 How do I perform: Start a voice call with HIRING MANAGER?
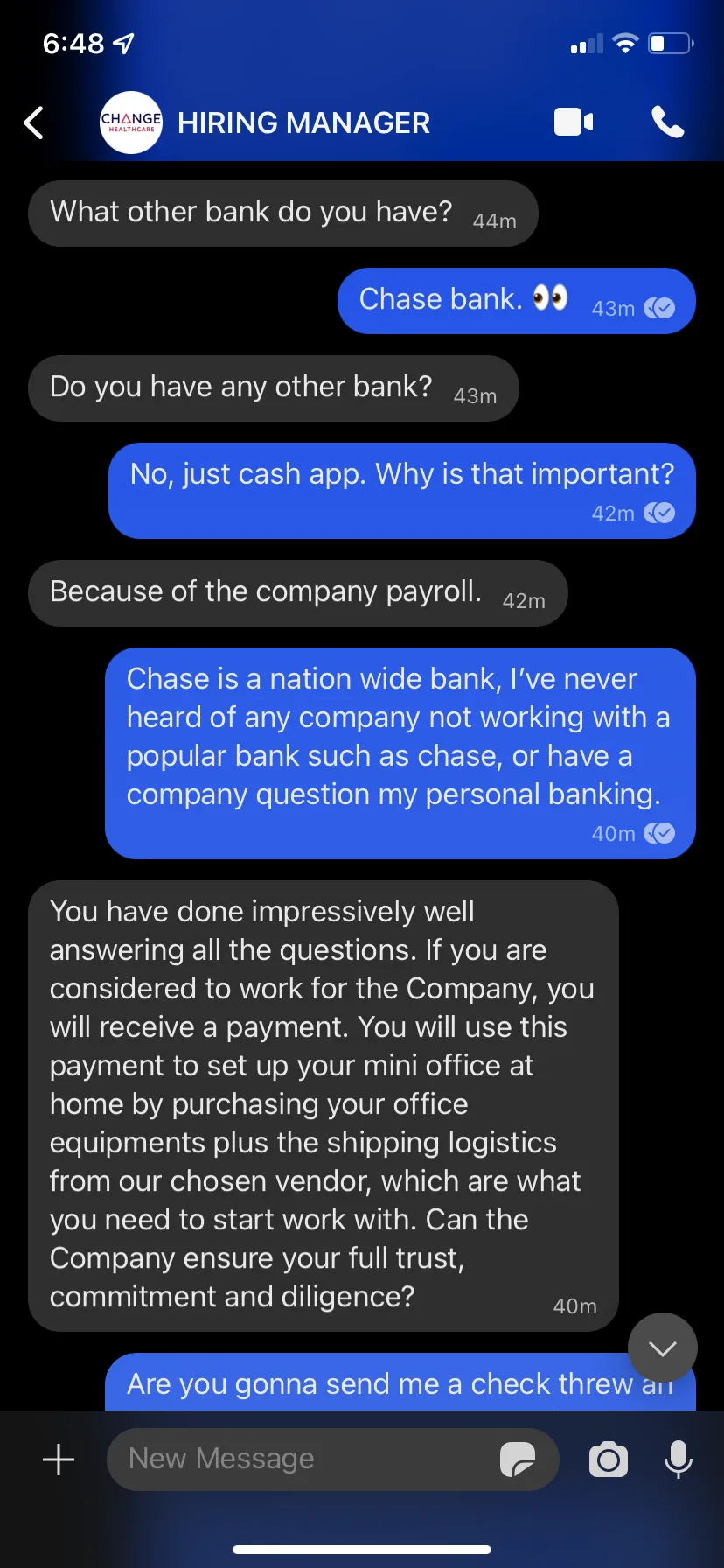[x=668, y=122]
